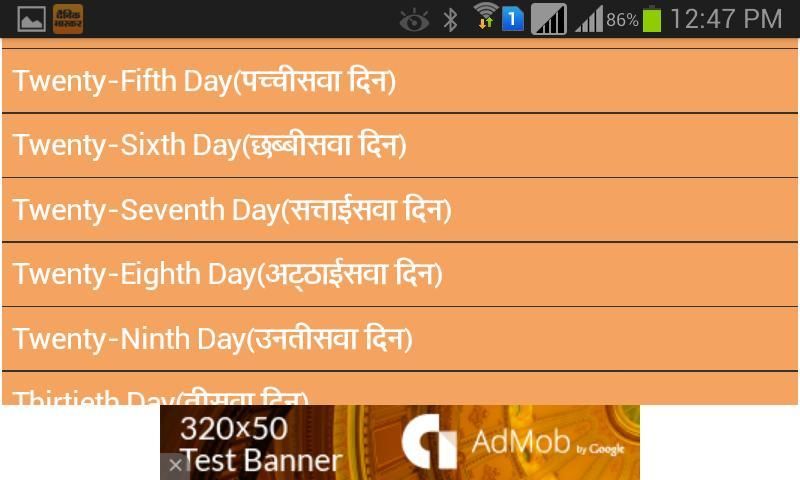The width and height of the screenshot is (800, 480).
Task: Open the Thirtieth Day row
Action: [x=400, y=392]
